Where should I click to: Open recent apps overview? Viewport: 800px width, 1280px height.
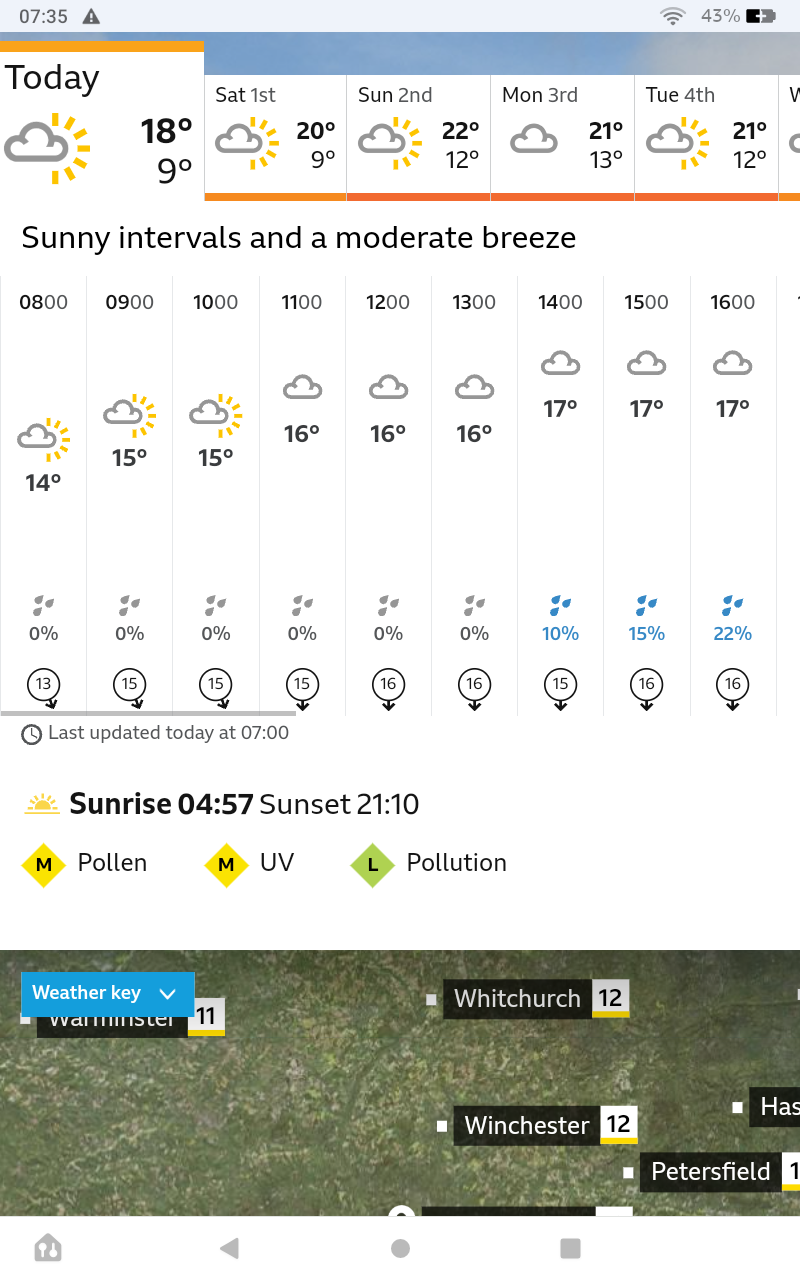(x=570, y=1247)
